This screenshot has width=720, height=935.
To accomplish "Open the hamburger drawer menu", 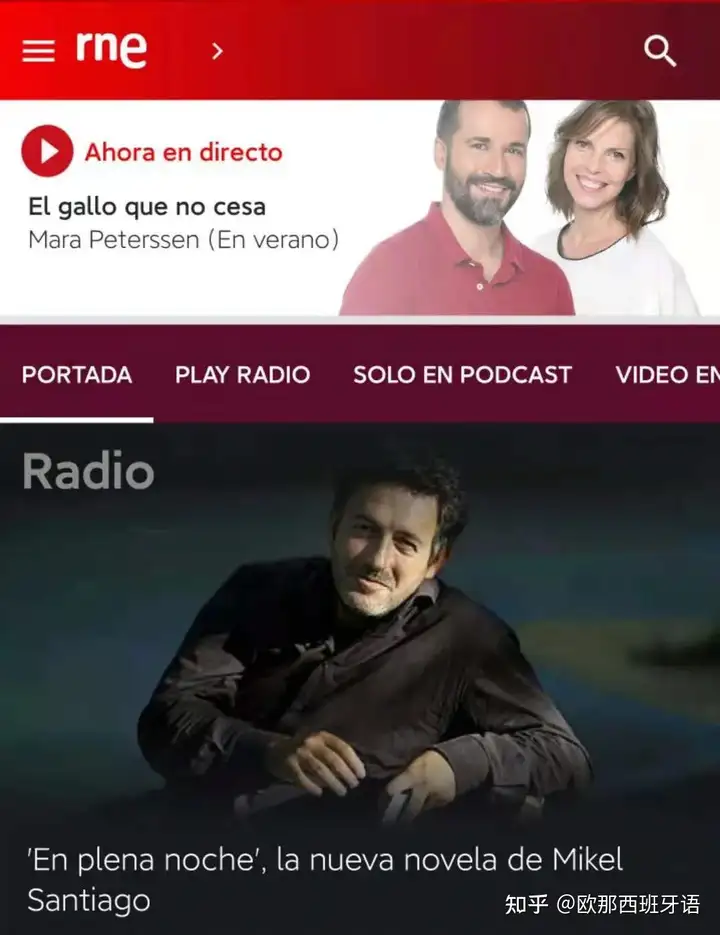I will [x=38, y=51].
